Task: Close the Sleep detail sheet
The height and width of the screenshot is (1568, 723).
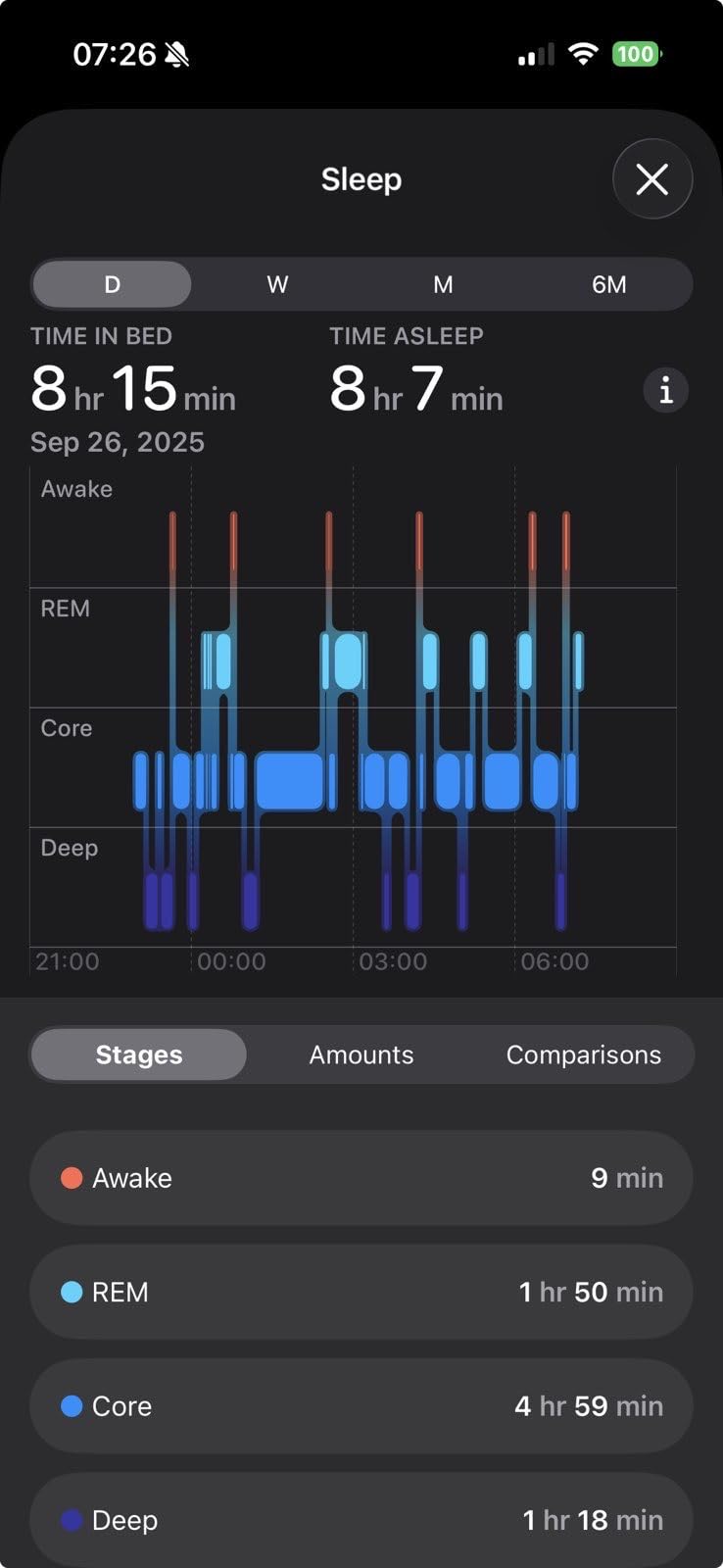Action: pos(652,179)
